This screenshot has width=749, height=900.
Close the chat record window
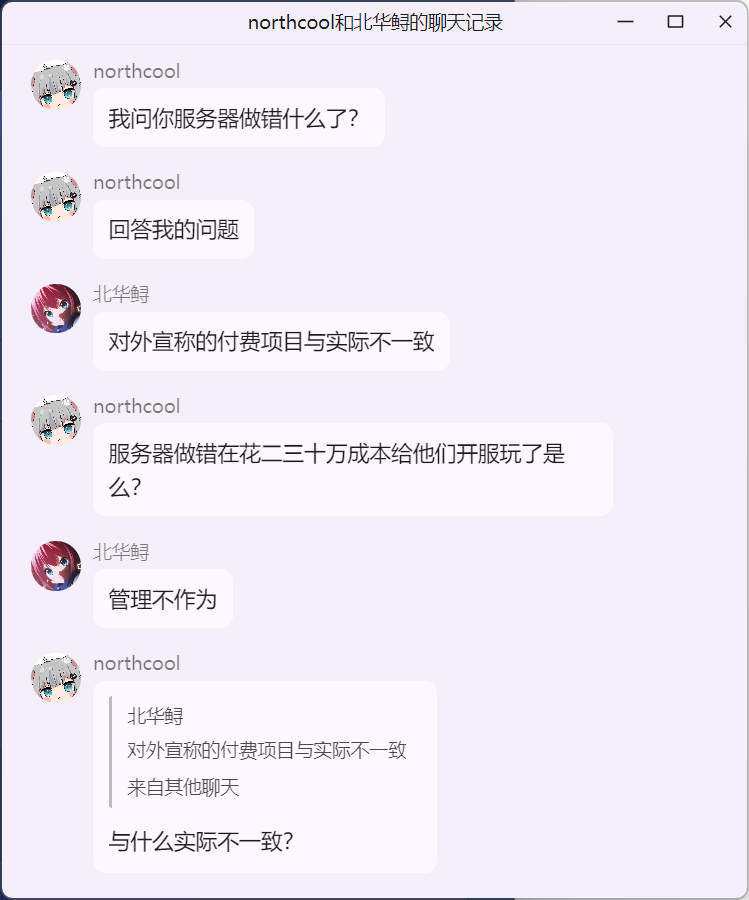(725, 22)
